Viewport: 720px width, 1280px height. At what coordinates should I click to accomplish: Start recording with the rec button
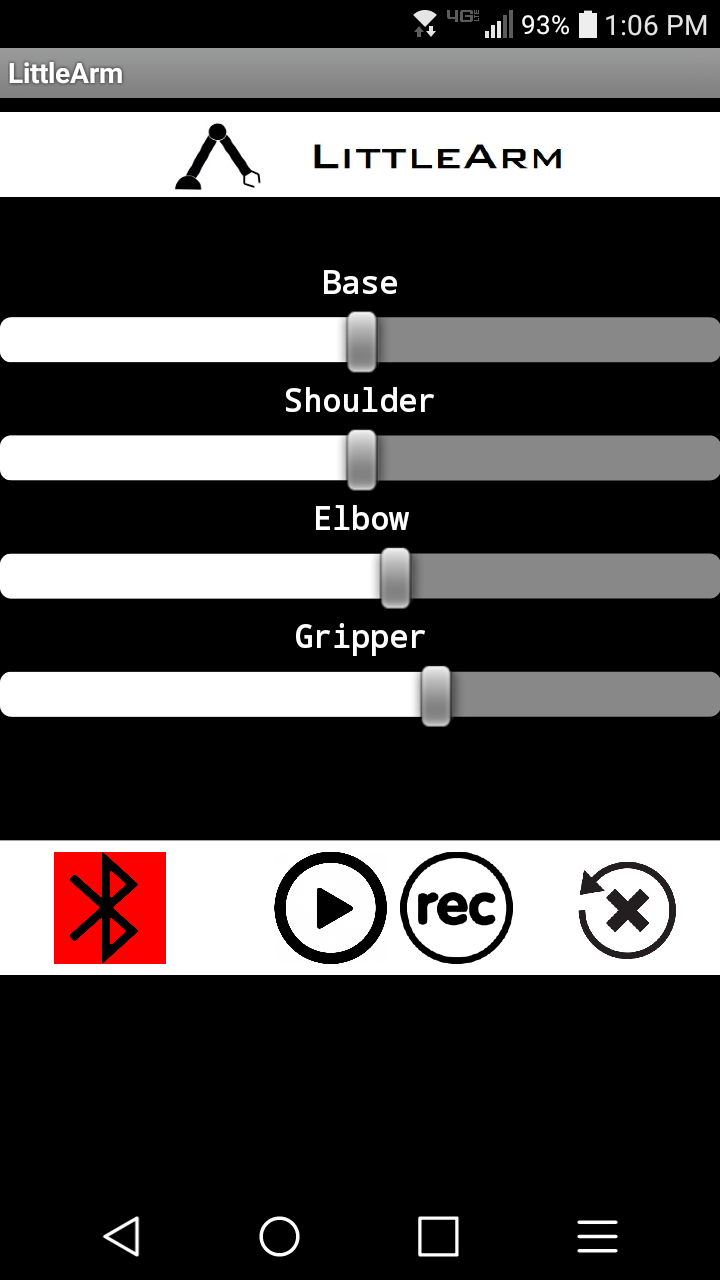click(456, 908)
